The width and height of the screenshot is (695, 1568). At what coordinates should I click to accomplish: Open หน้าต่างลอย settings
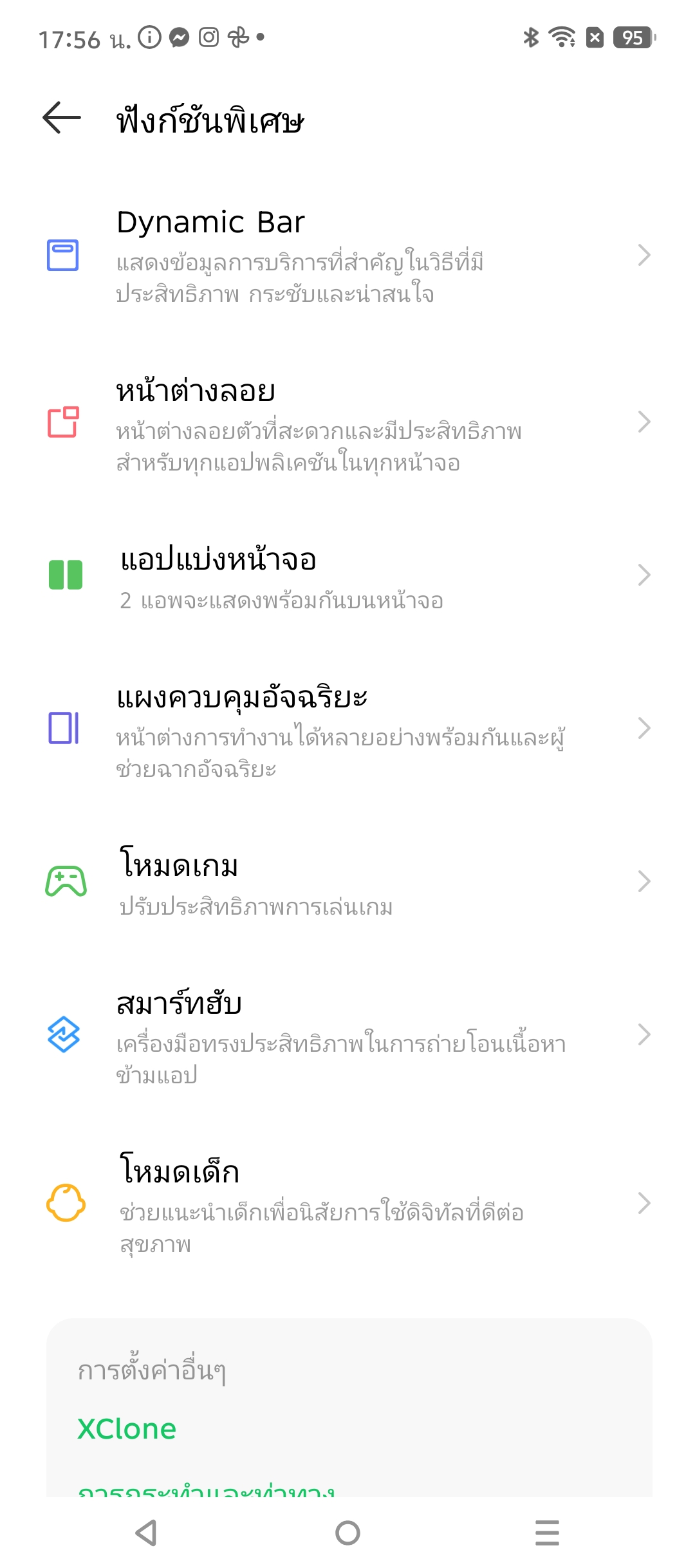pyautogui.click(x=347, y=423)
